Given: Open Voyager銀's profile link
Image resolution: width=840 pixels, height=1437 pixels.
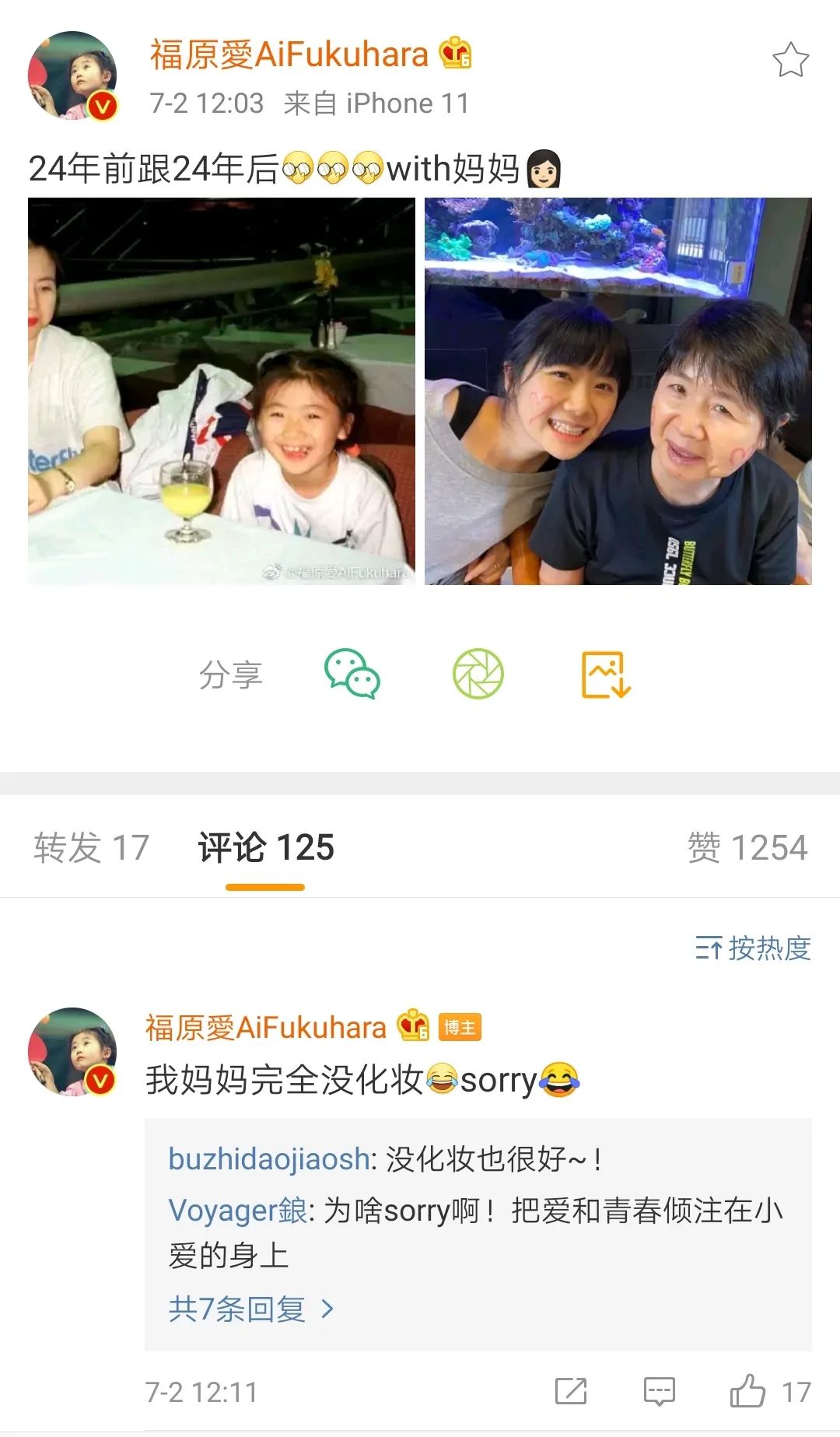Looking at the screenshot, I should (237, 1211).
